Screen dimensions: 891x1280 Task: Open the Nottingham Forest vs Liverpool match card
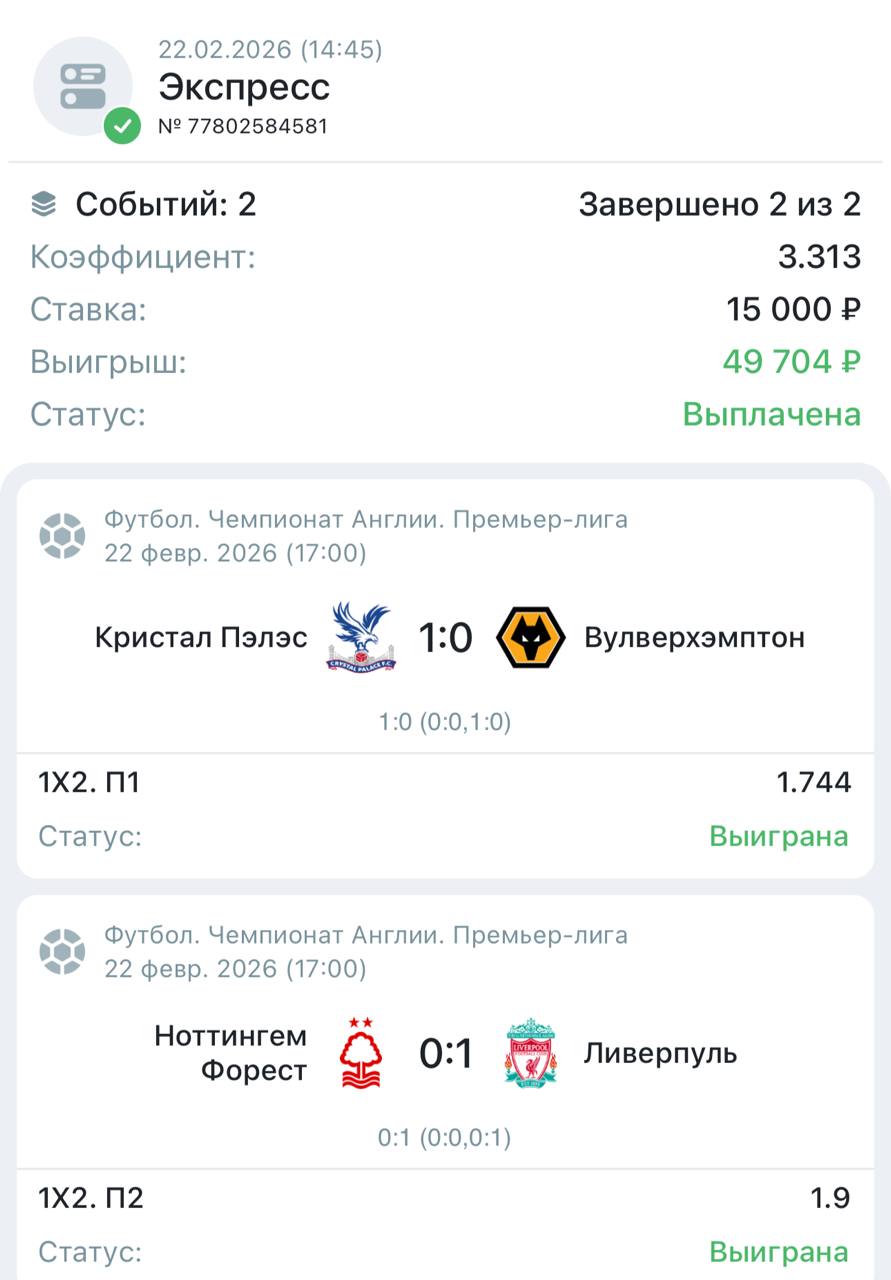445,1054
